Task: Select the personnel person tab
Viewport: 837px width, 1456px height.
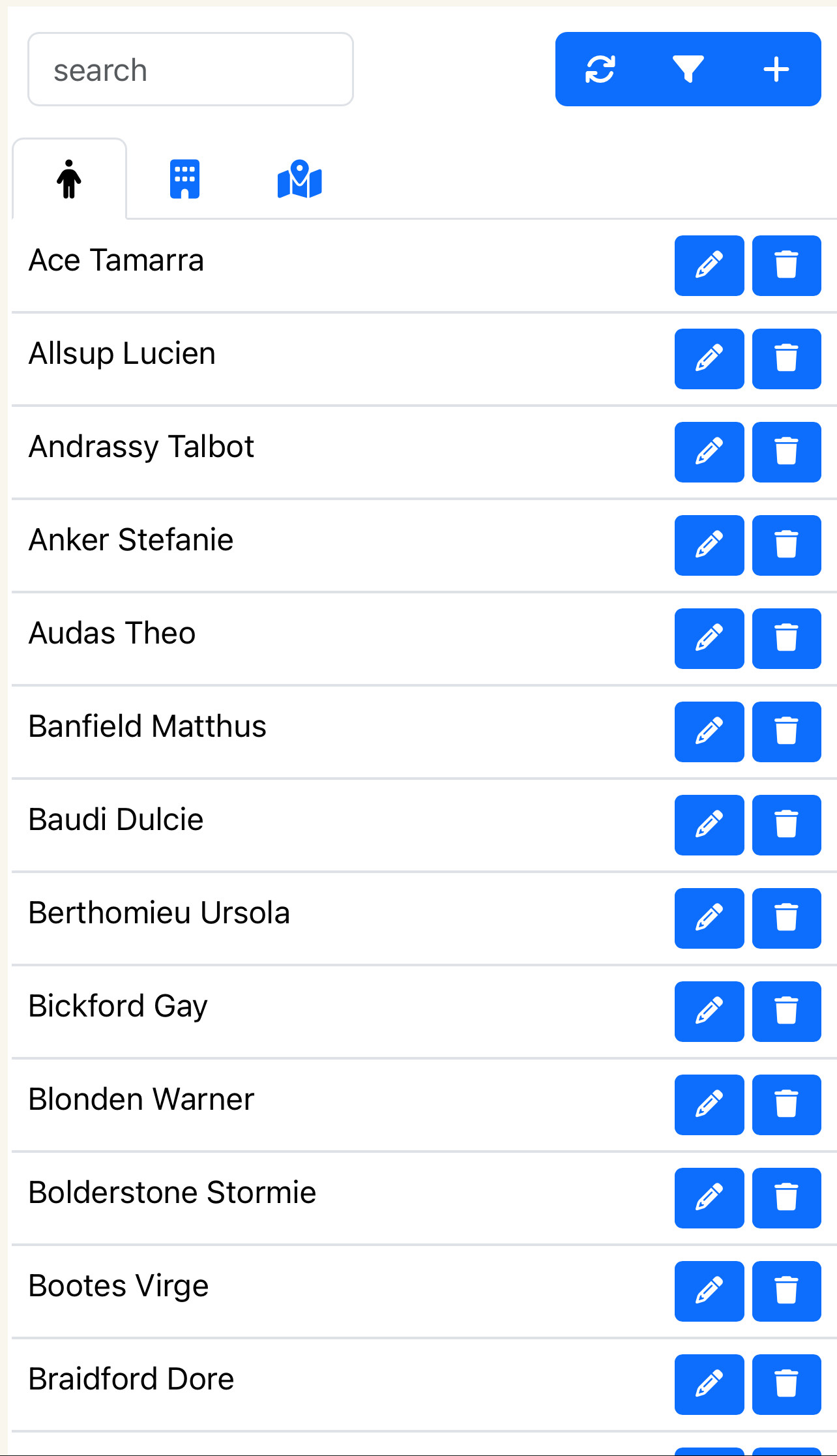Action: pos(69,179)
